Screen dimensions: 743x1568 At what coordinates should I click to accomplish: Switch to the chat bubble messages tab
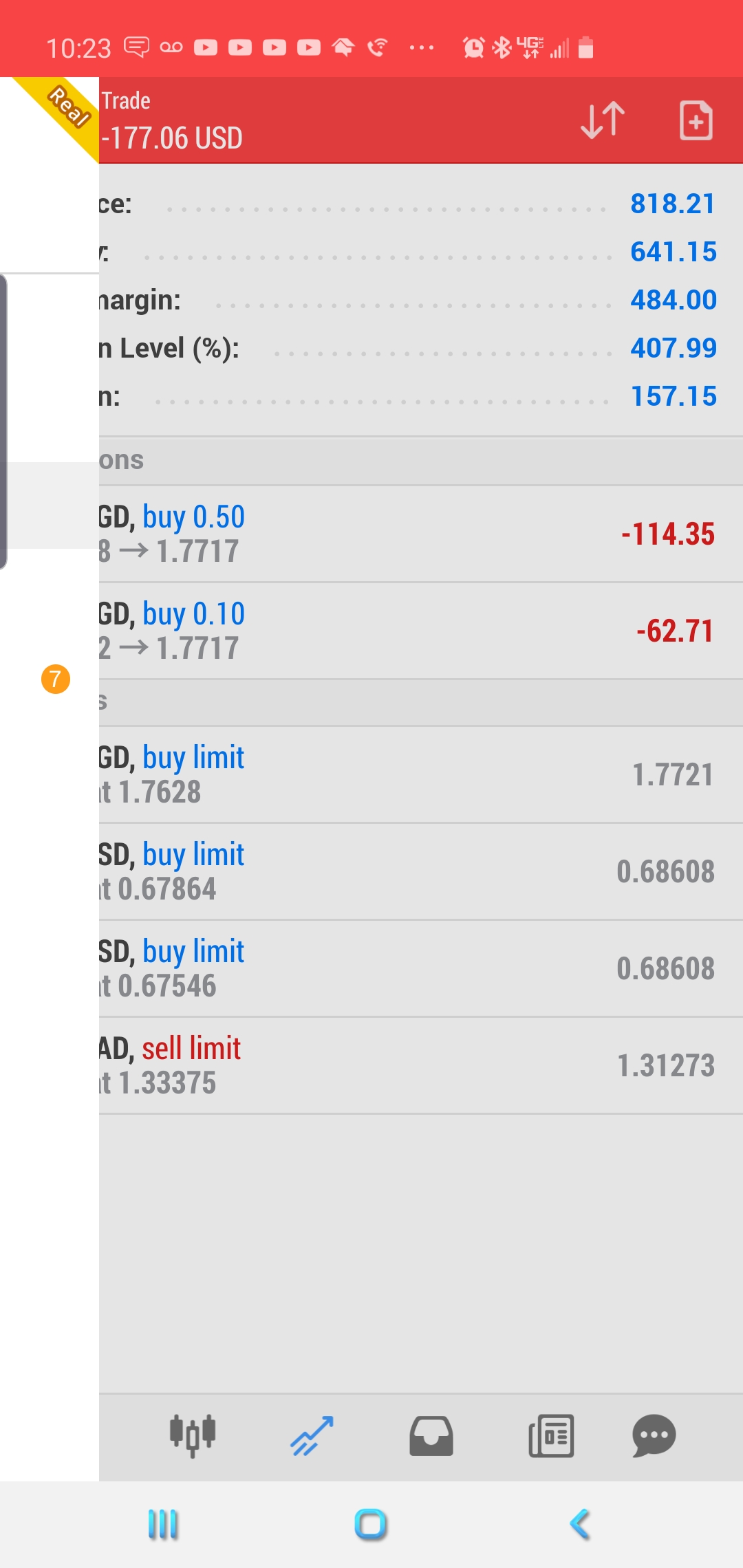[654, 1435]
